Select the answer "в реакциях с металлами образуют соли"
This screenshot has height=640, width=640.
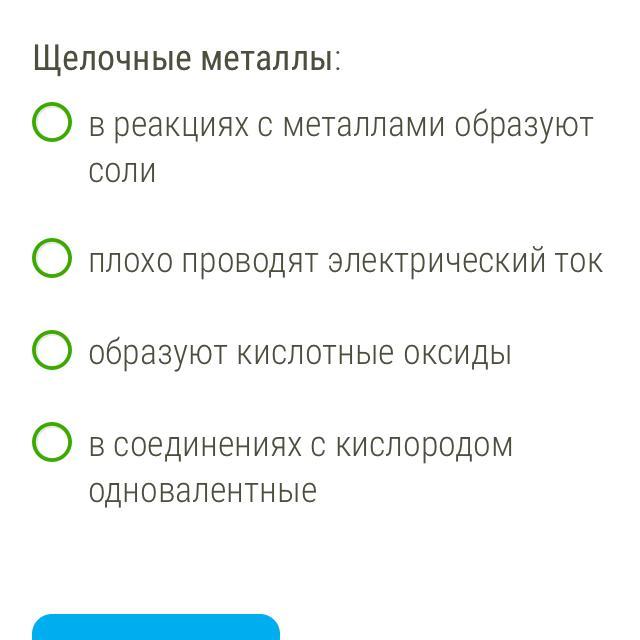[x=52, y=124]
